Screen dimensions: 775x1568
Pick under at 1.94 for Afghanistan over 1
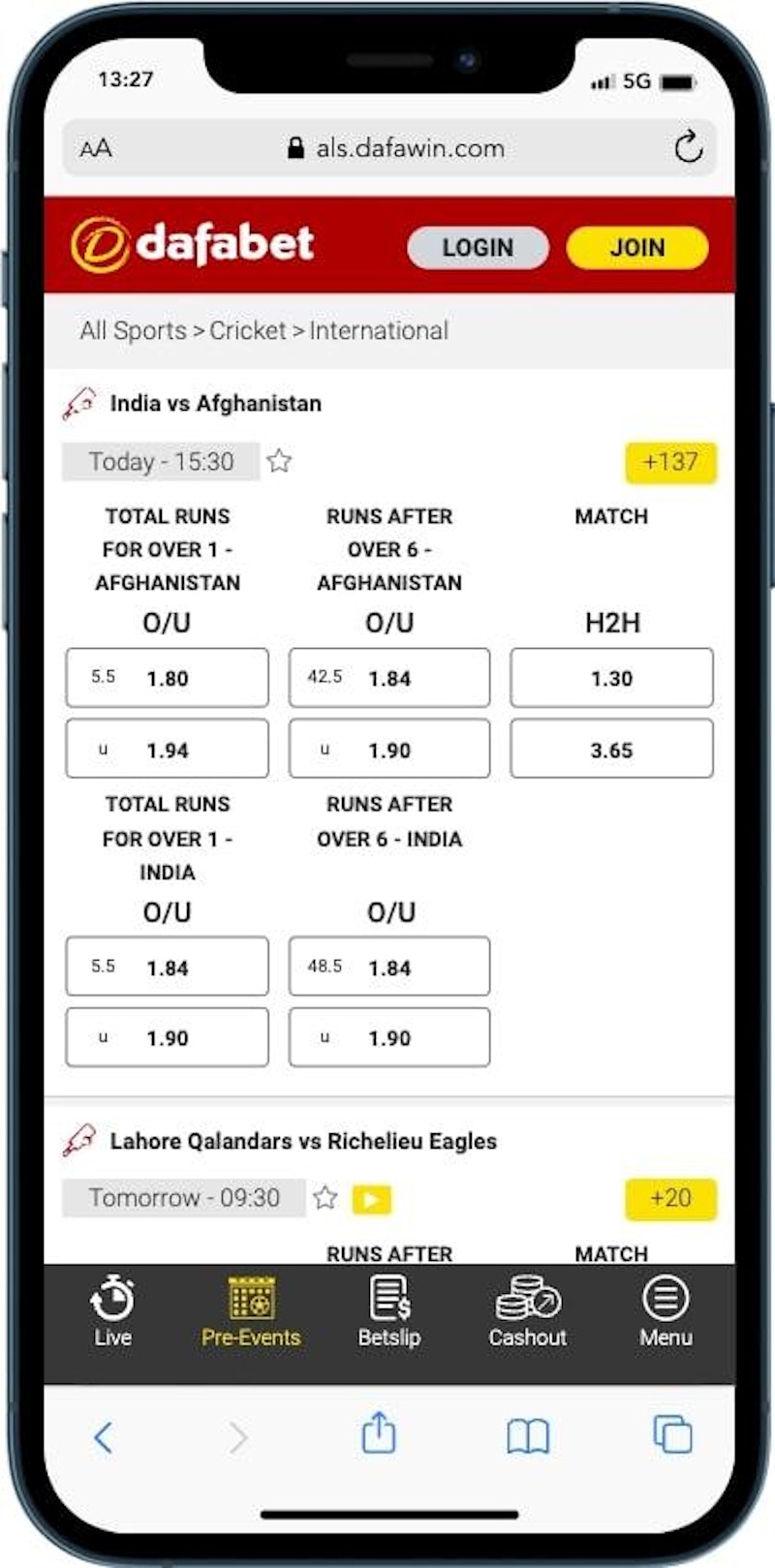click(x=167, y=750)
